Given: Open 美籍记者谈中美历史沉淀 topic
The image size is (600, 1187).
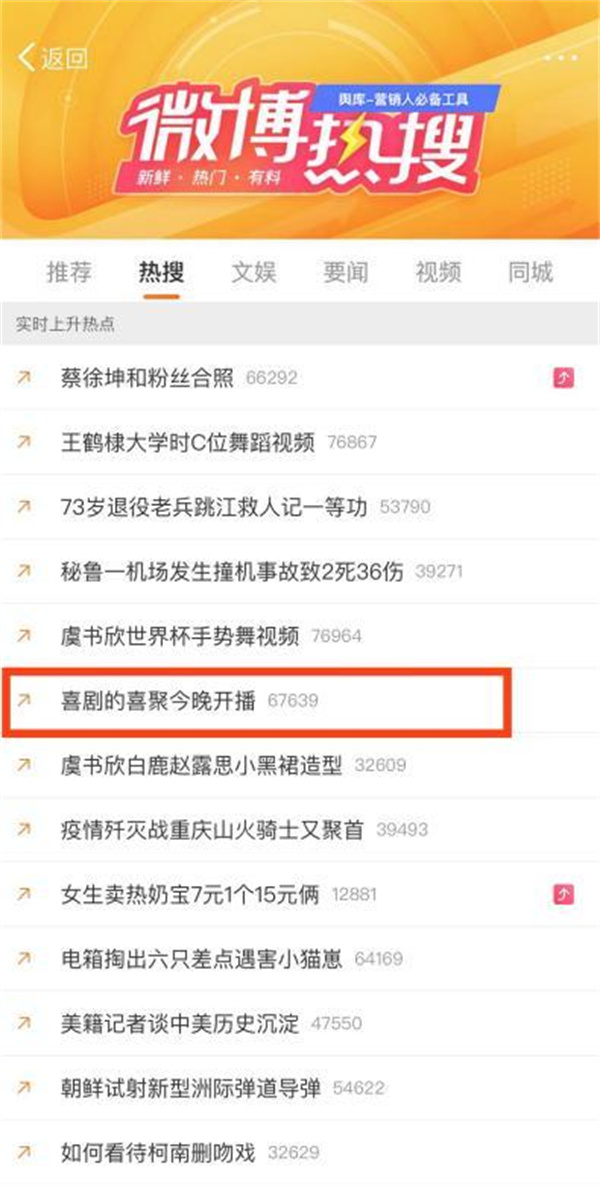Looking at the screenshot, I should click(180, 1024).
